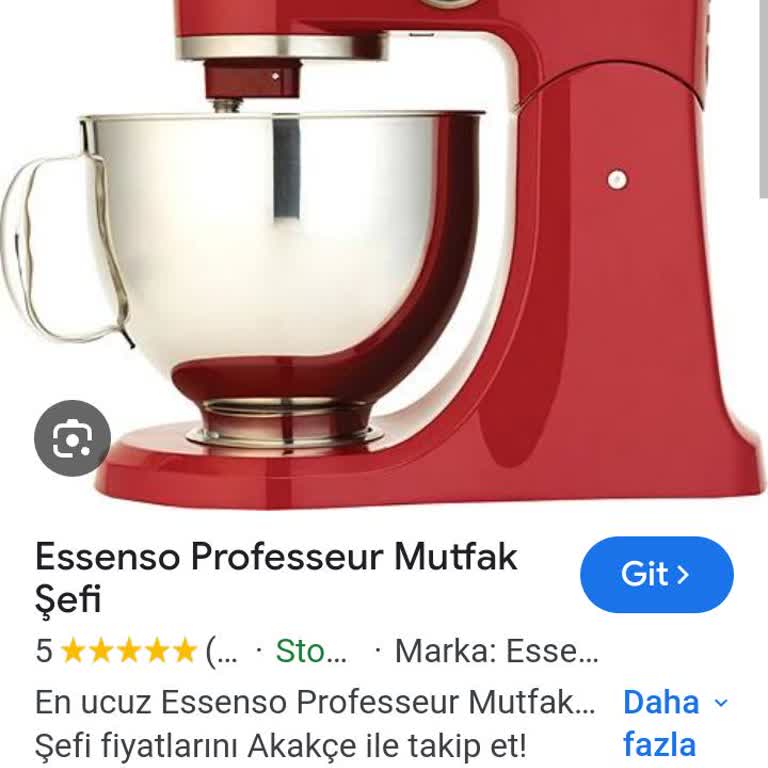Tap the blue Git button
The height and width of the screenshot is (768, 768).
(x=656, y=574)
